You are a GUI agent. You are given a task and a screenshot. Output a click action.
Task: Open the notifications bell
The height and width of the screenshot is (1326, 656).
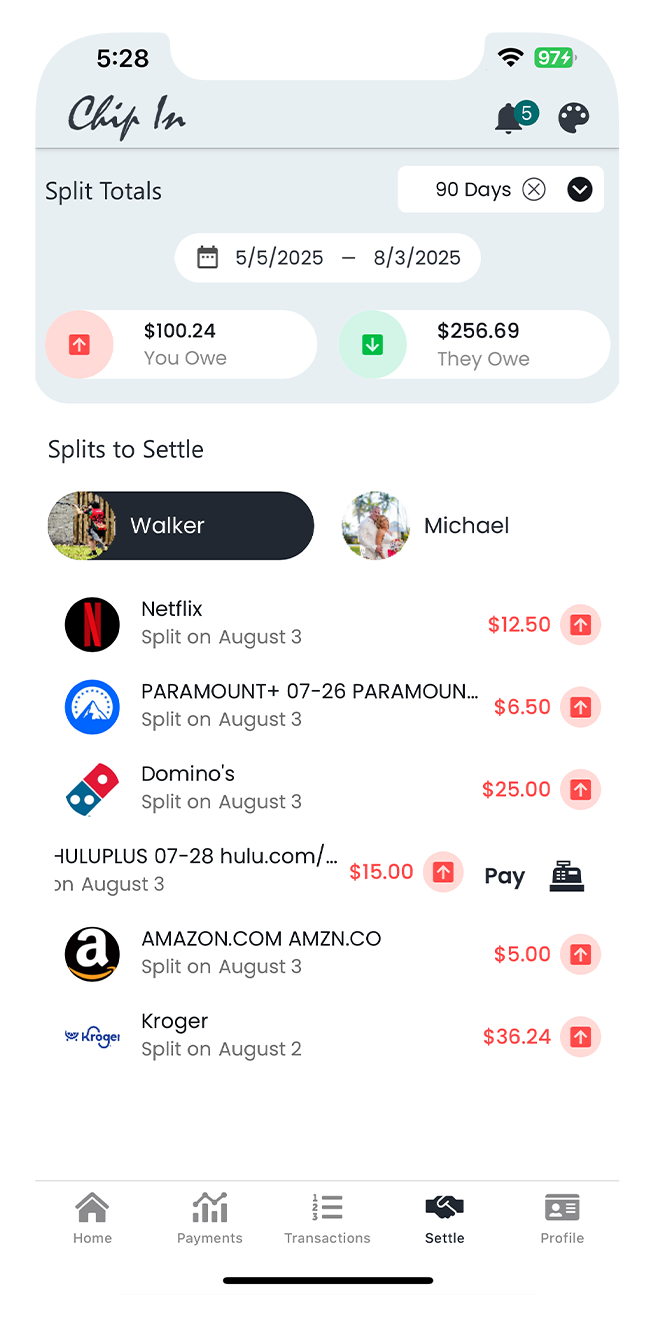coord(510,119)
